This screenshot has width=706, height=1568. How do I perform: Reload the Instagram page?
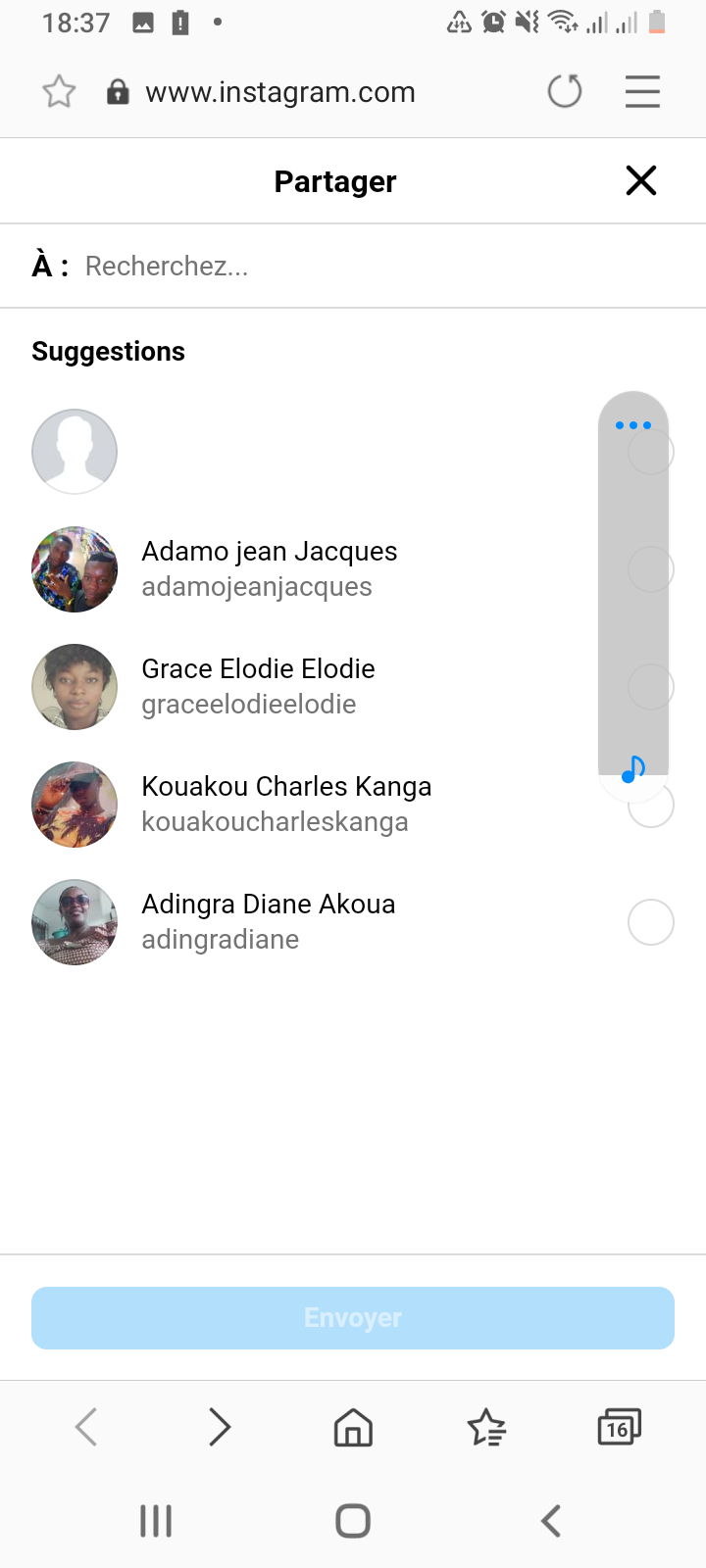pos(564,92)
